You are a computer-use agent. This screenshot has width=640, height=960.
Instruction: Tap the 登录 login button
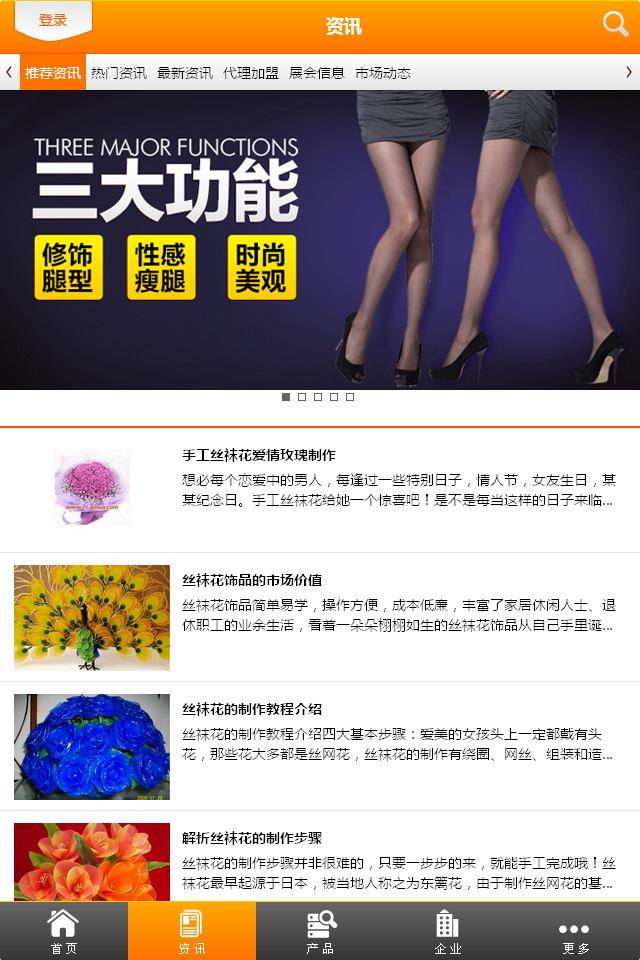pos(53,20)
